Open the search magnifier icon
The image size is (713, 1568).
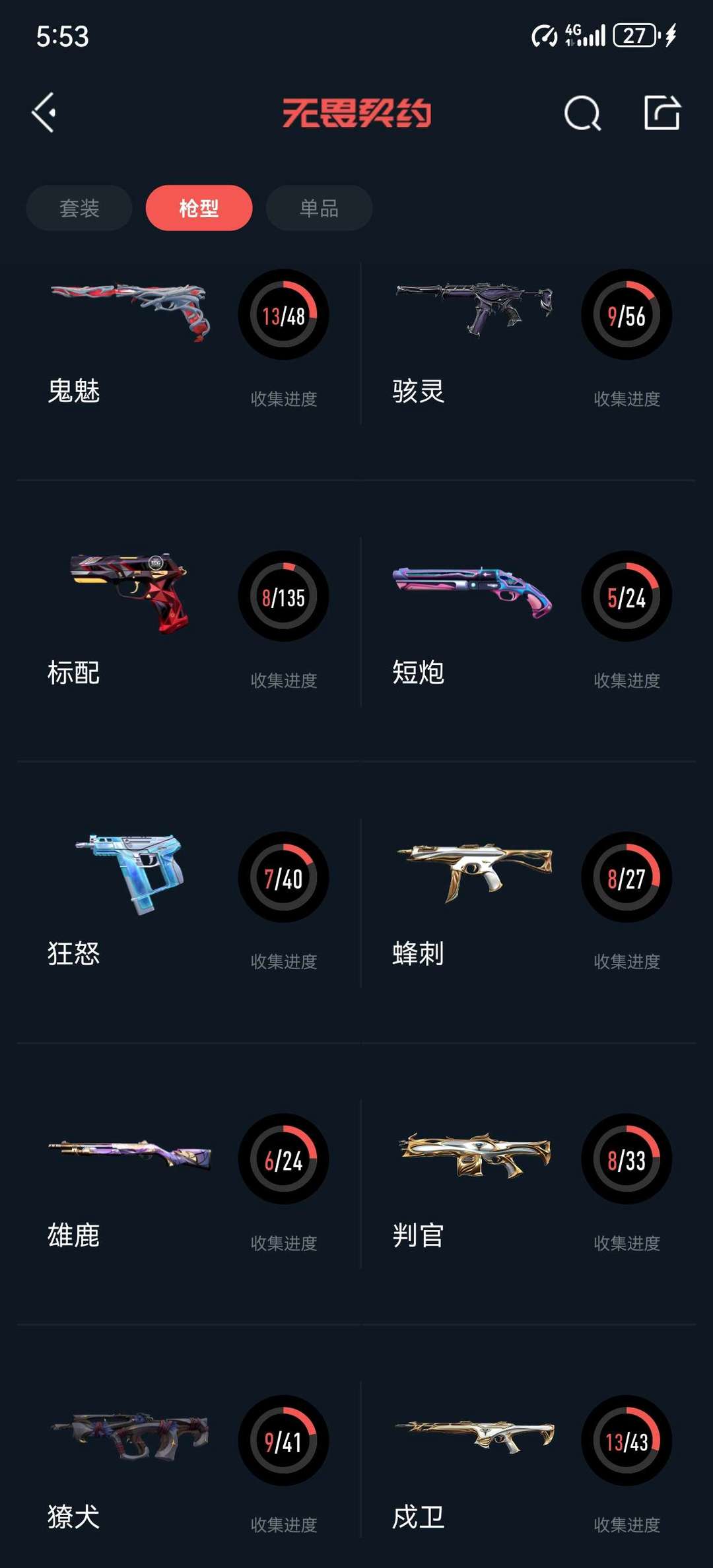click(582, 114)
